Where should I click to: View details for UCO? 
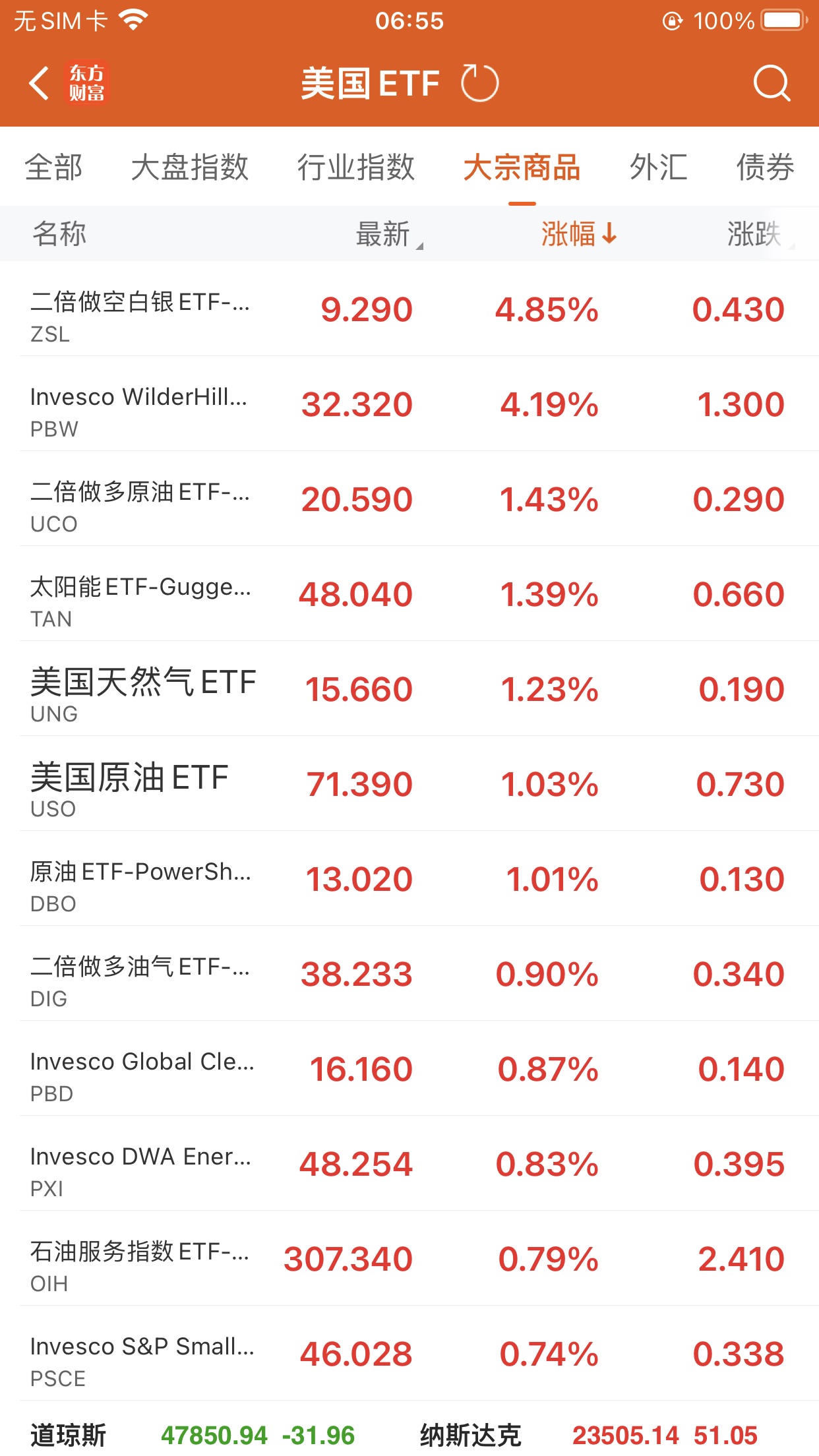click(x=409, y=500)
